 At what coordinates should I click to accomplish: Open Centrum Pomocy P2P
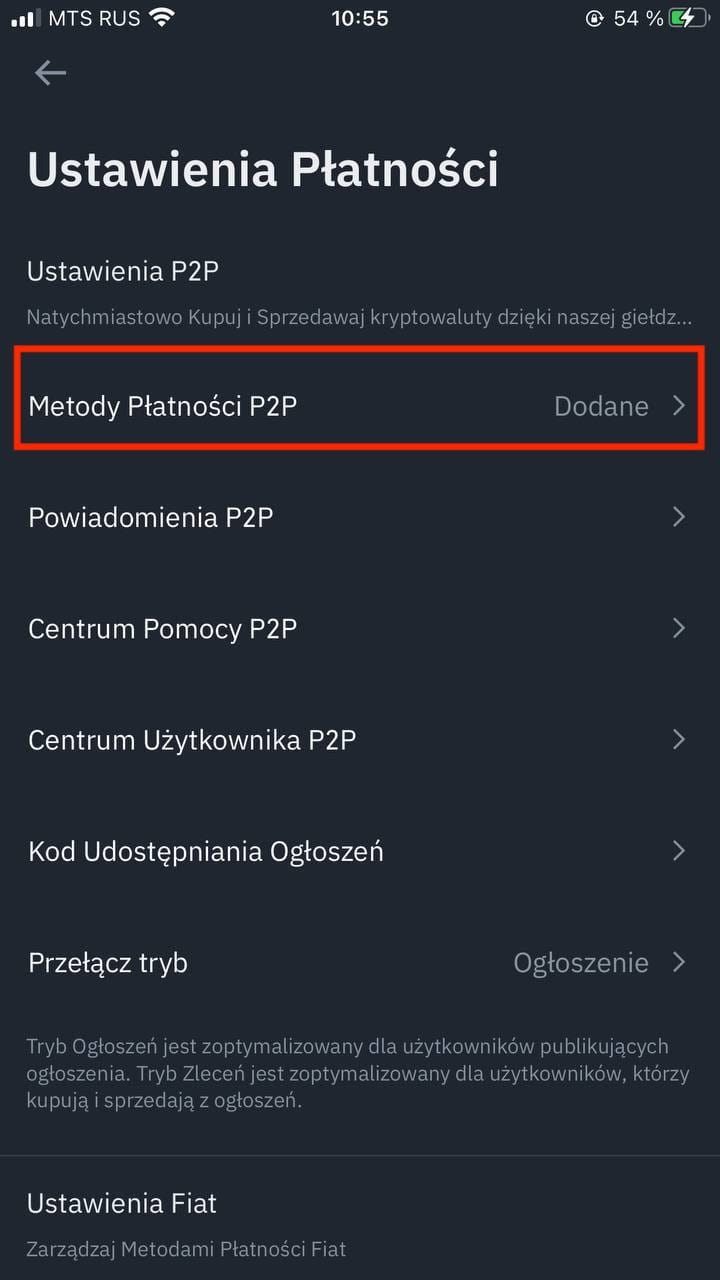click(360, 629)
